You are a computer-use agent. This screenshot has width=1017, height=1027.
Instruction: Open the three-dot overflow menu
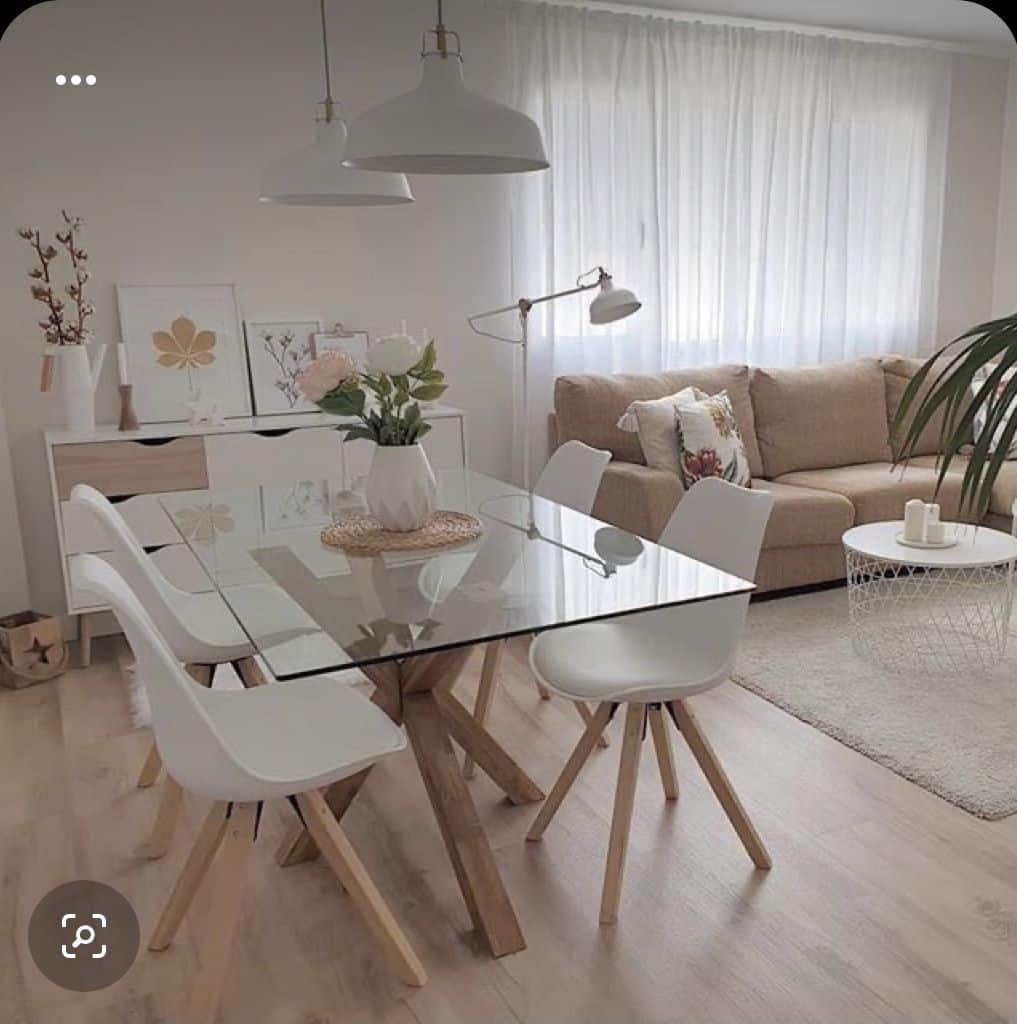[x=76, y=80]
